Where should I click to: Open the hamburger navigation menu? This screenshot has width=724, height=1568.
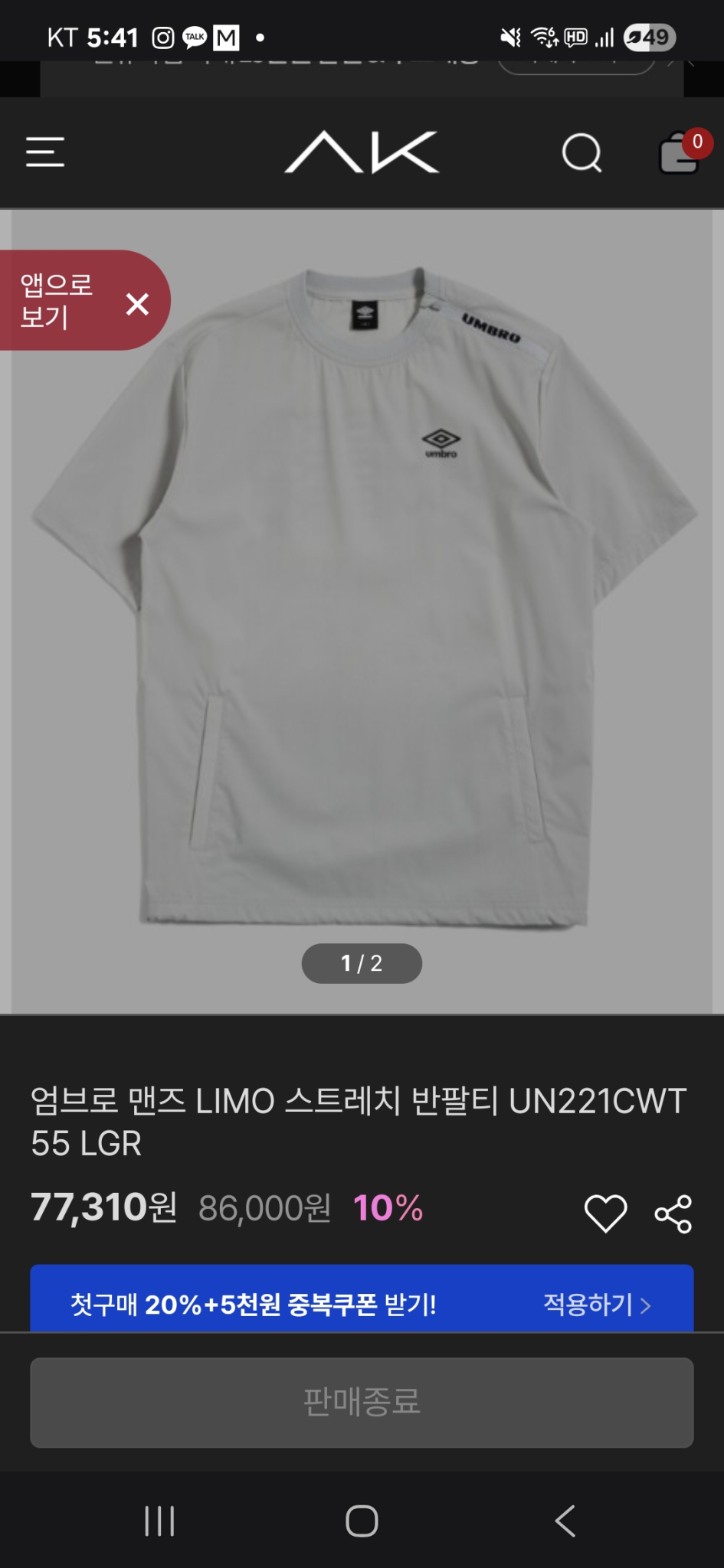pos(45,152)
